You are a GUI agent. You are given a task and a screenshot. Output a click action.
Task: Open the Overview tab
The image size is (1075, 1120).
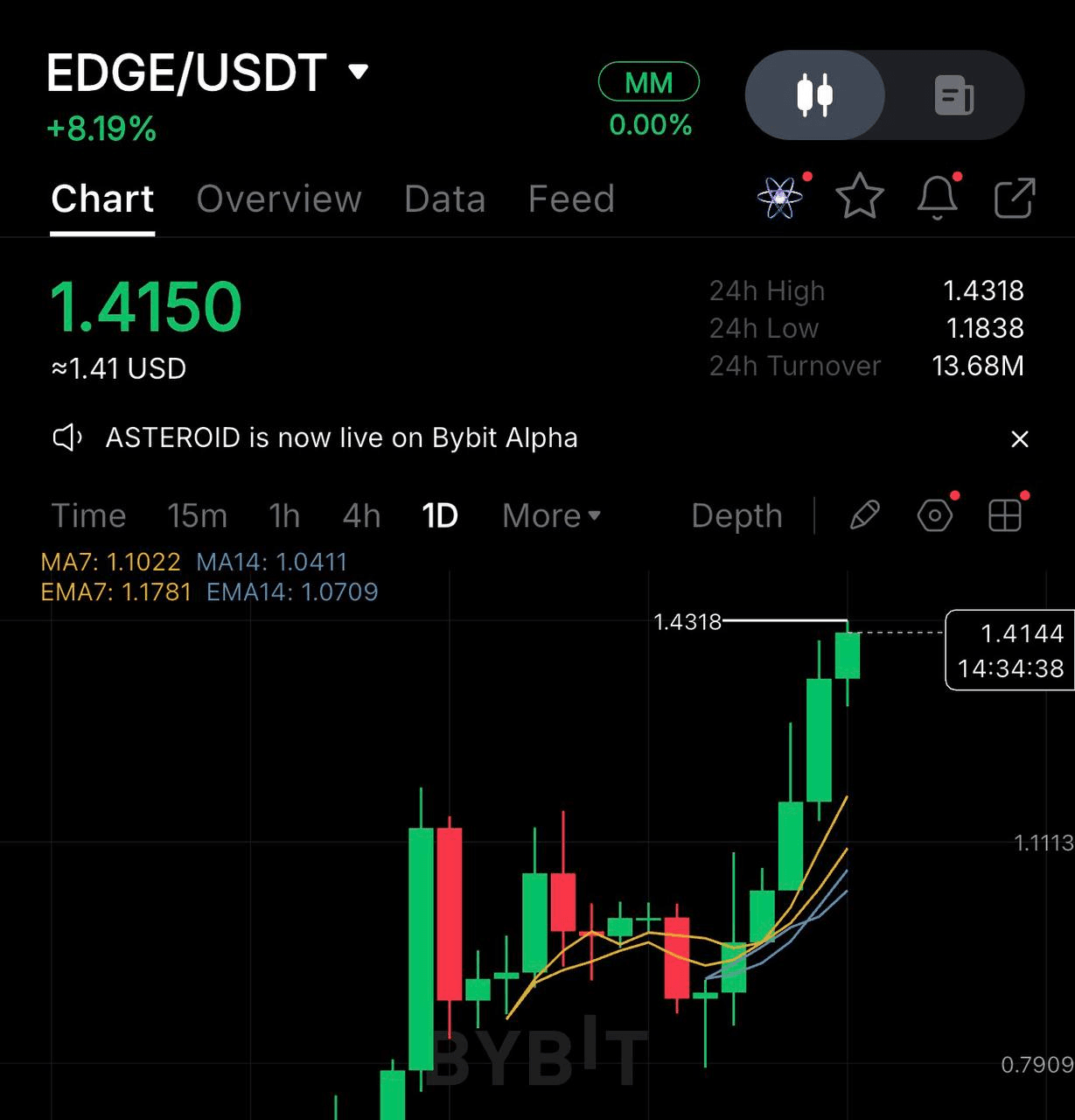279,199
